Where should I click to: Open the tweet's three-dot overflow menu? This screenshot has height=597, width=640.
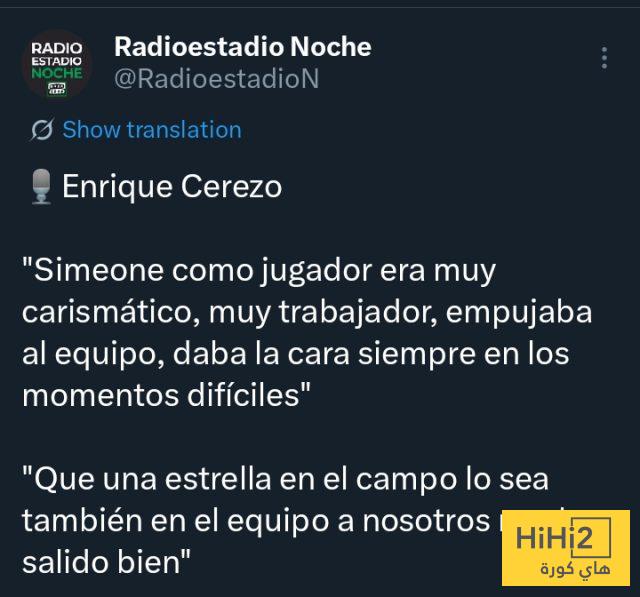(604, 58)
